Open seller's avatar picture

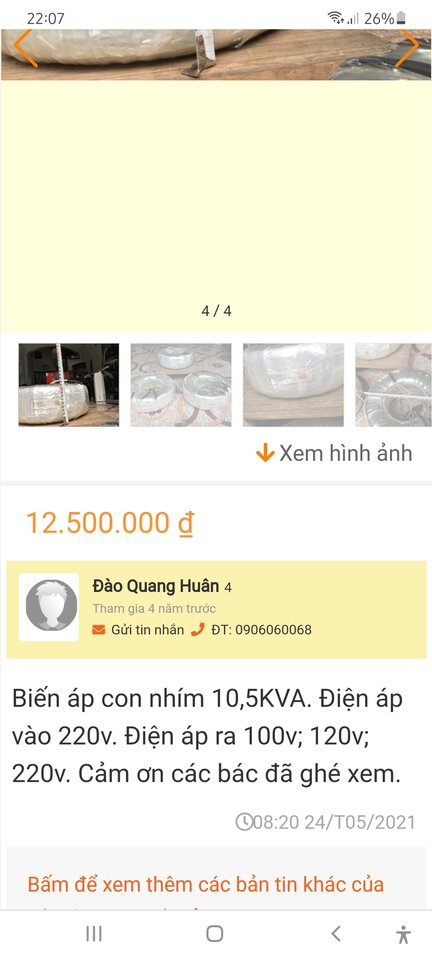pos(49,607)
